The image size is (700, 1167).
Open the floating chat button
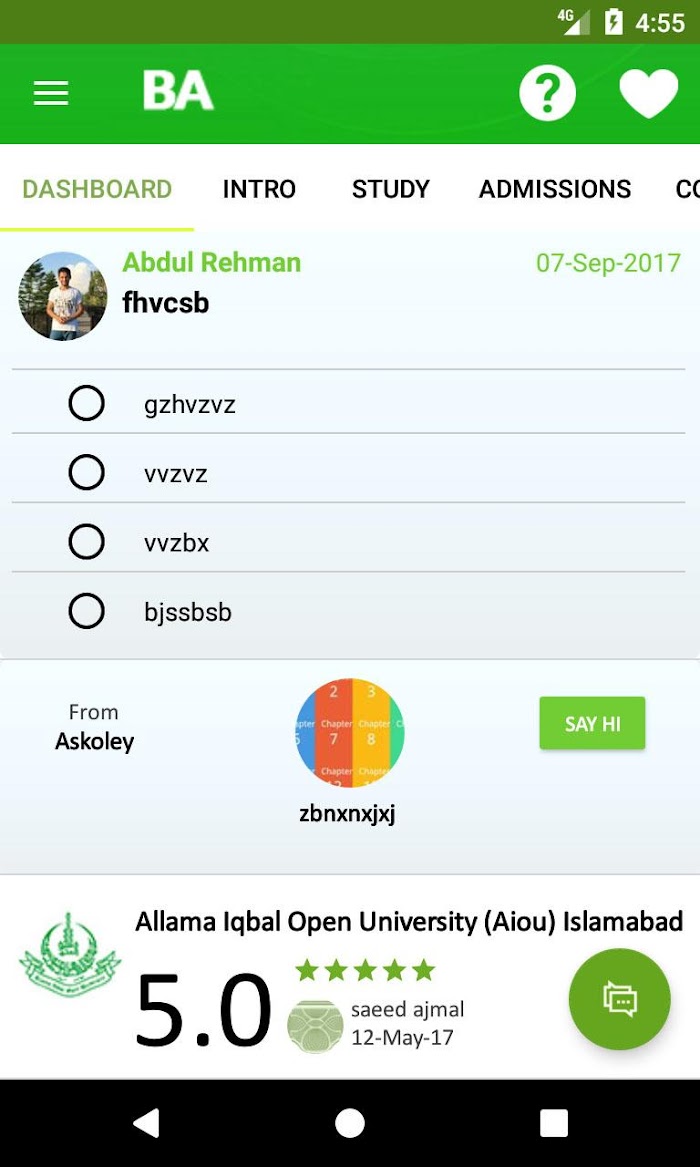[x=619, y=999]
